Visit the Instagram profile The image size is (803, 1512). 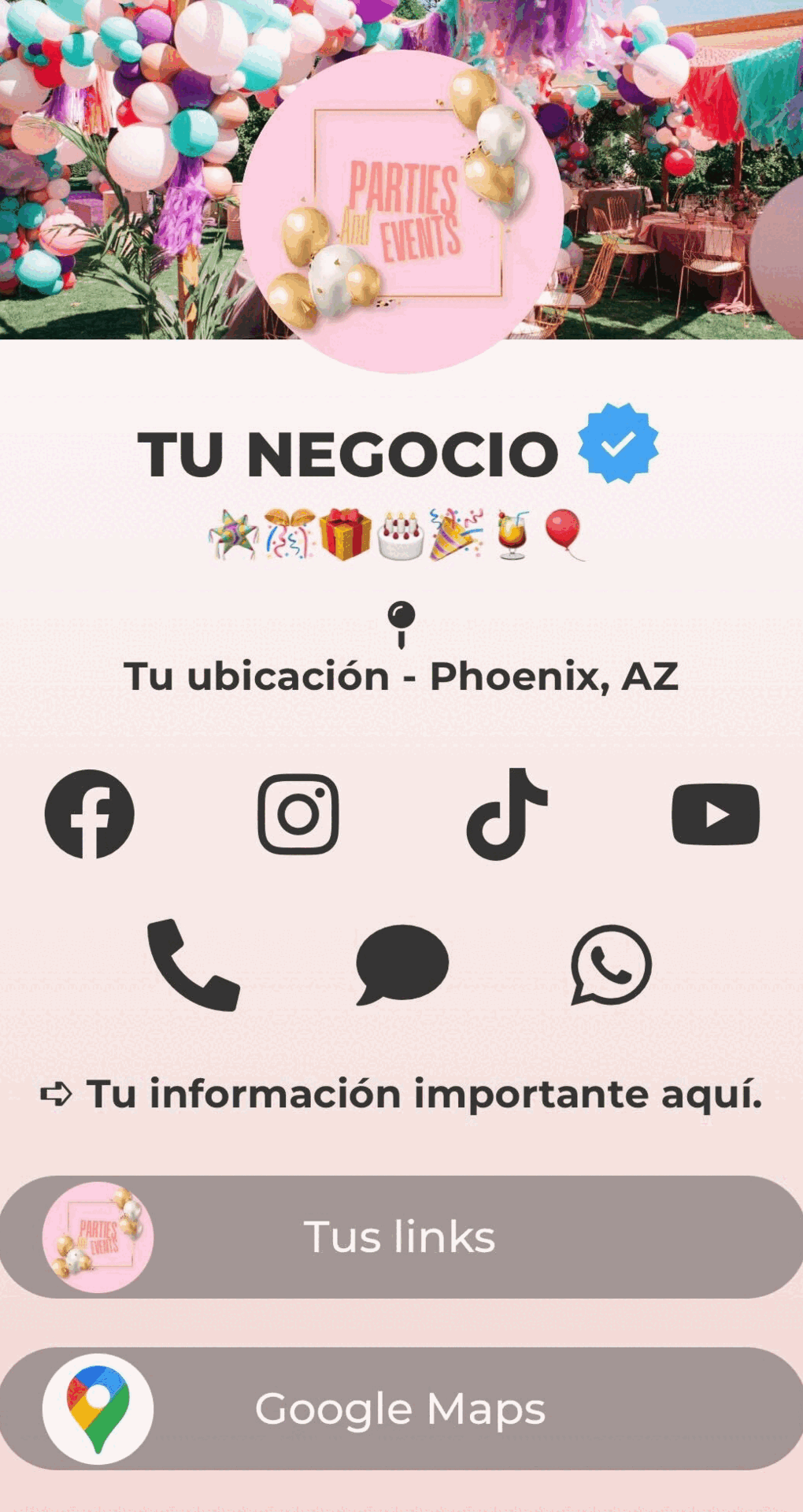[x=298, y=813]
